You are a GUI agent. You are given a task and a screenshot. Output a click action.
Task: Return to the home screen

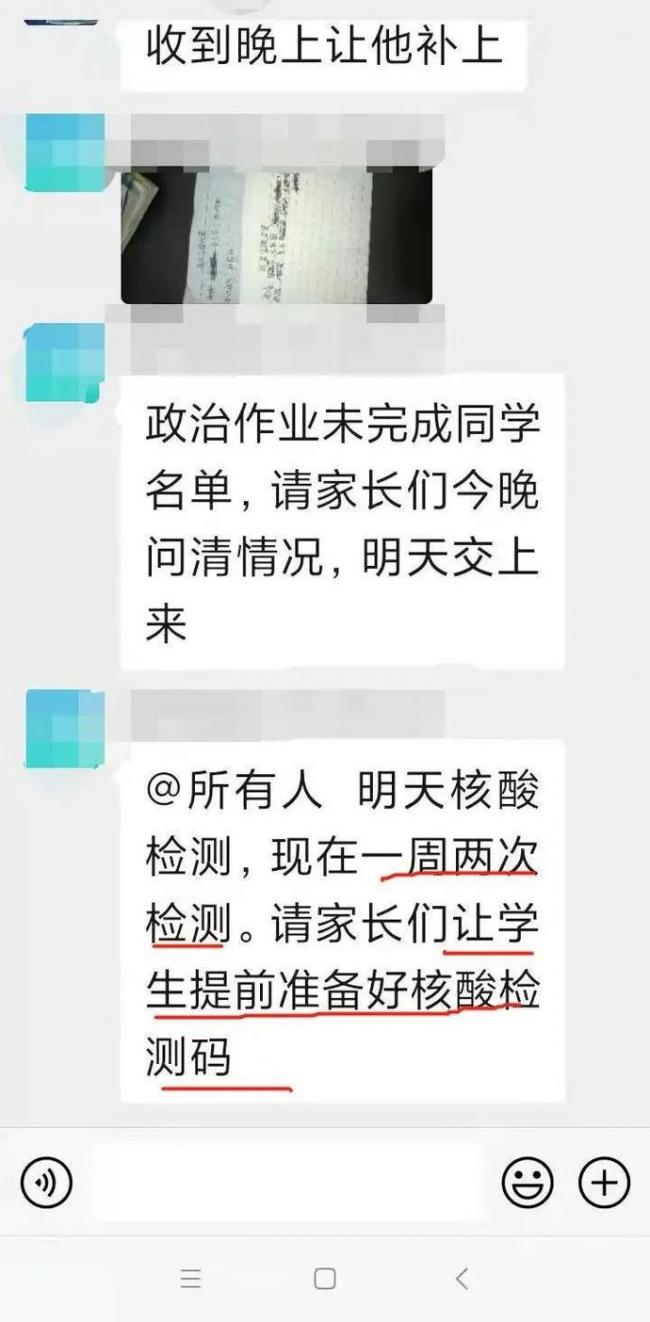coord(324,1278)
